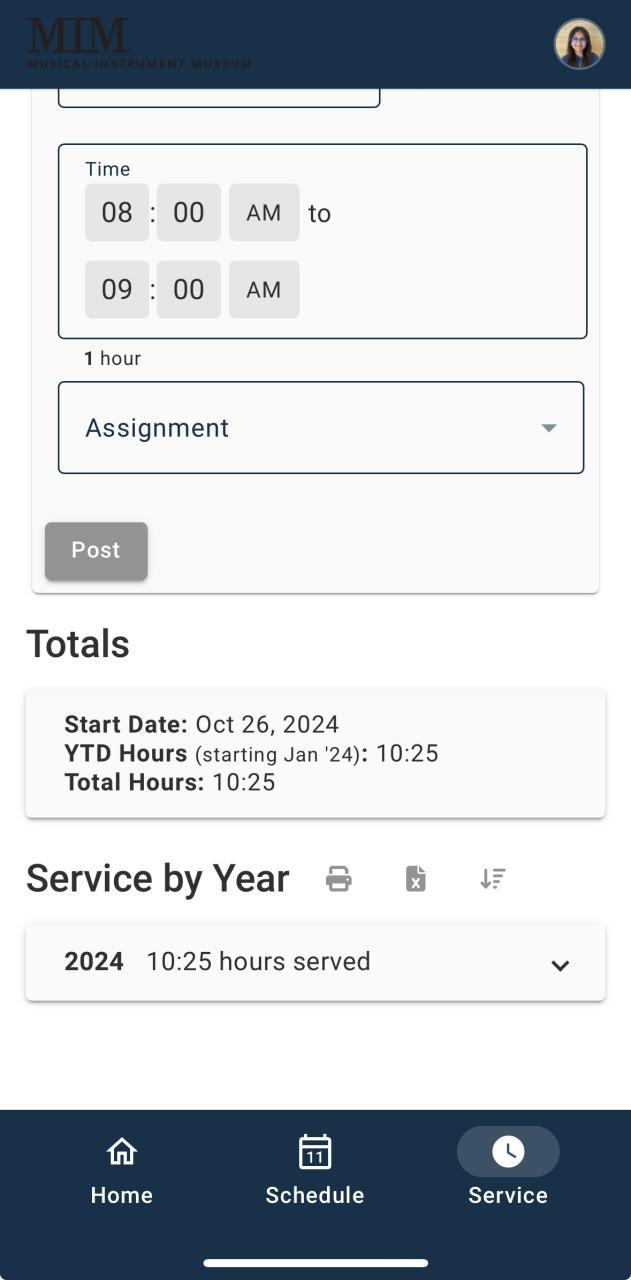The height and width of the screenshot is (1280, 631).
Task: Print the service by year report
Action: point(339,879)
